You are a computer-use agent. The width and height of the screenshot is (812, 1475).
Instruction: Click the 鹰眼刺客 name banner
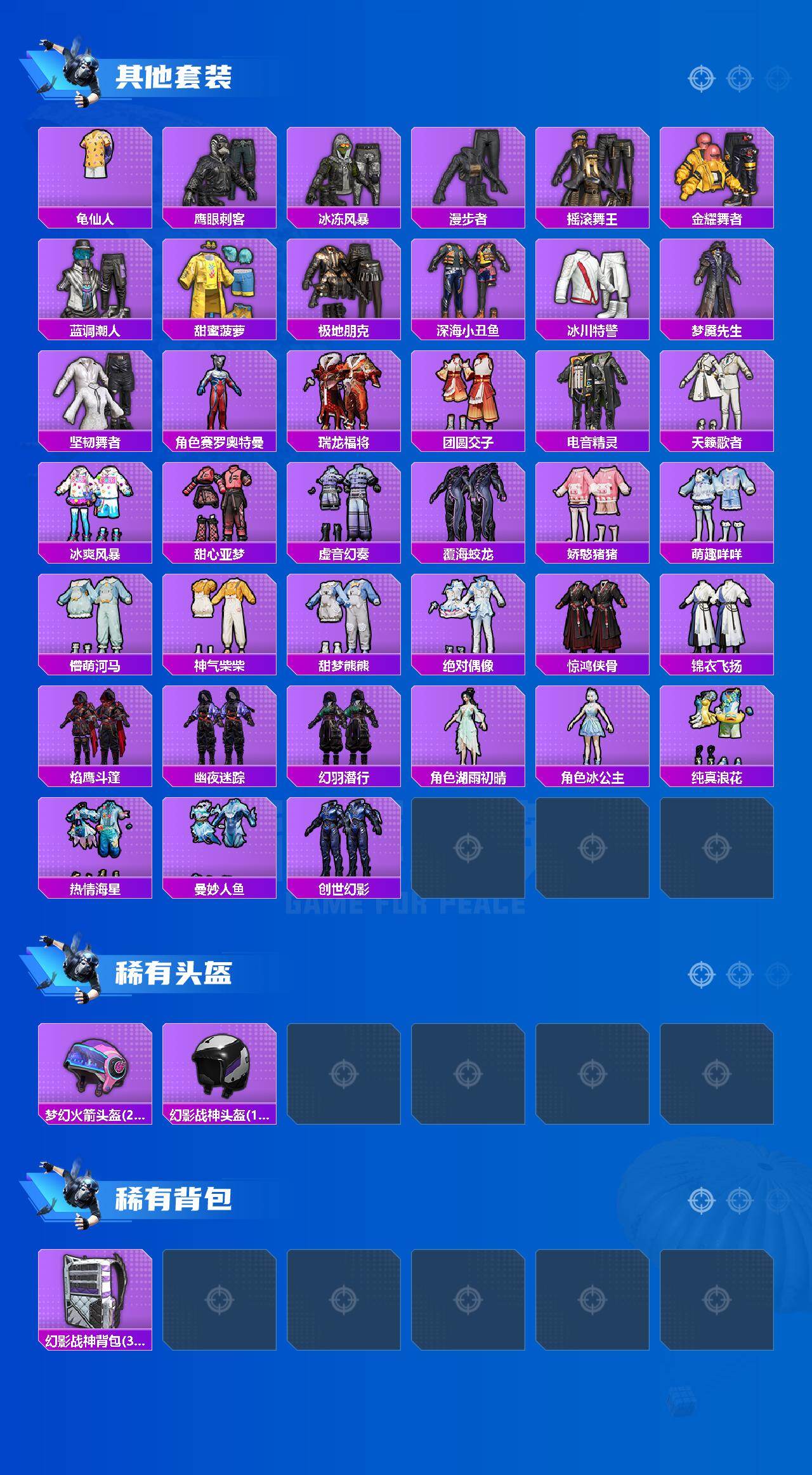pos(219,217)
